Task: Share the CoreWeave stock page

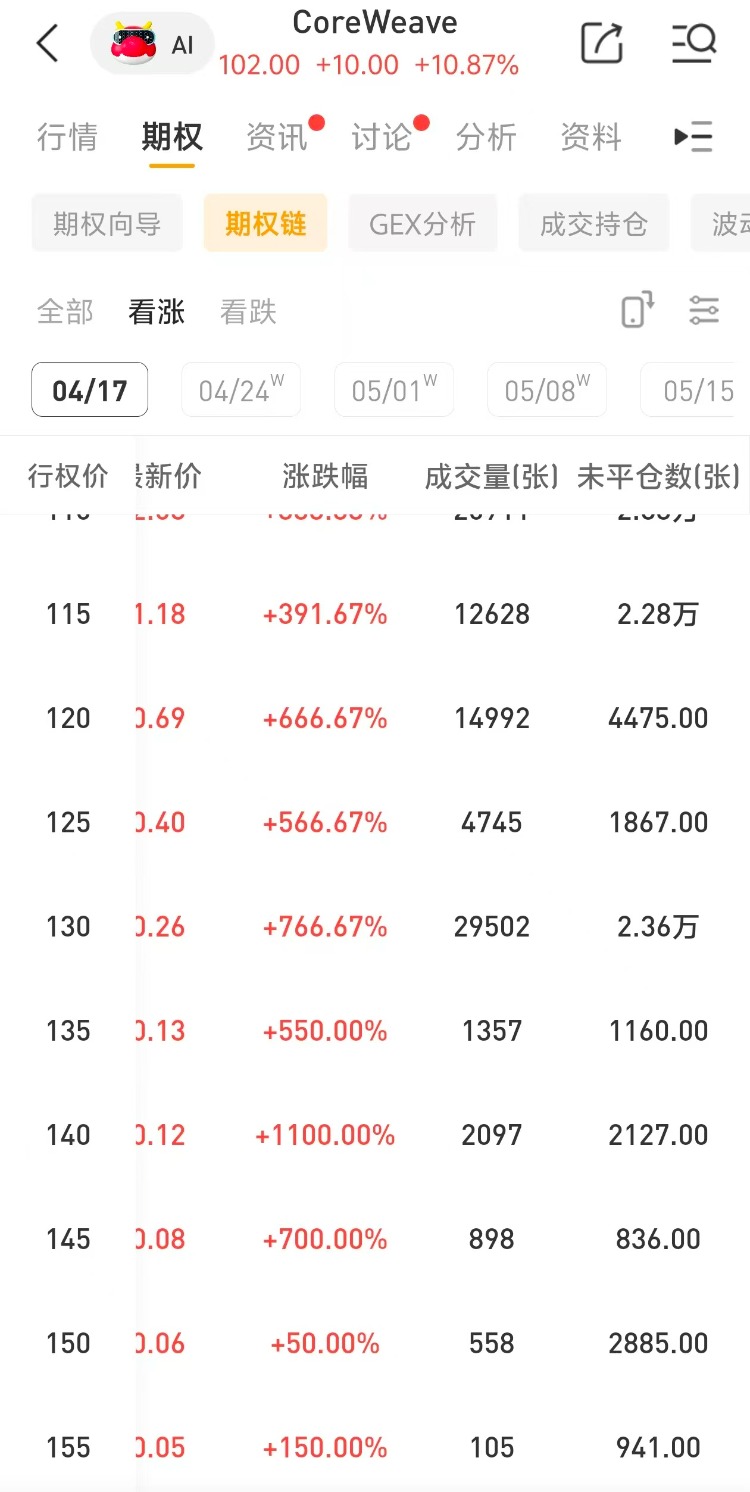Action: [x=602, y=43]
